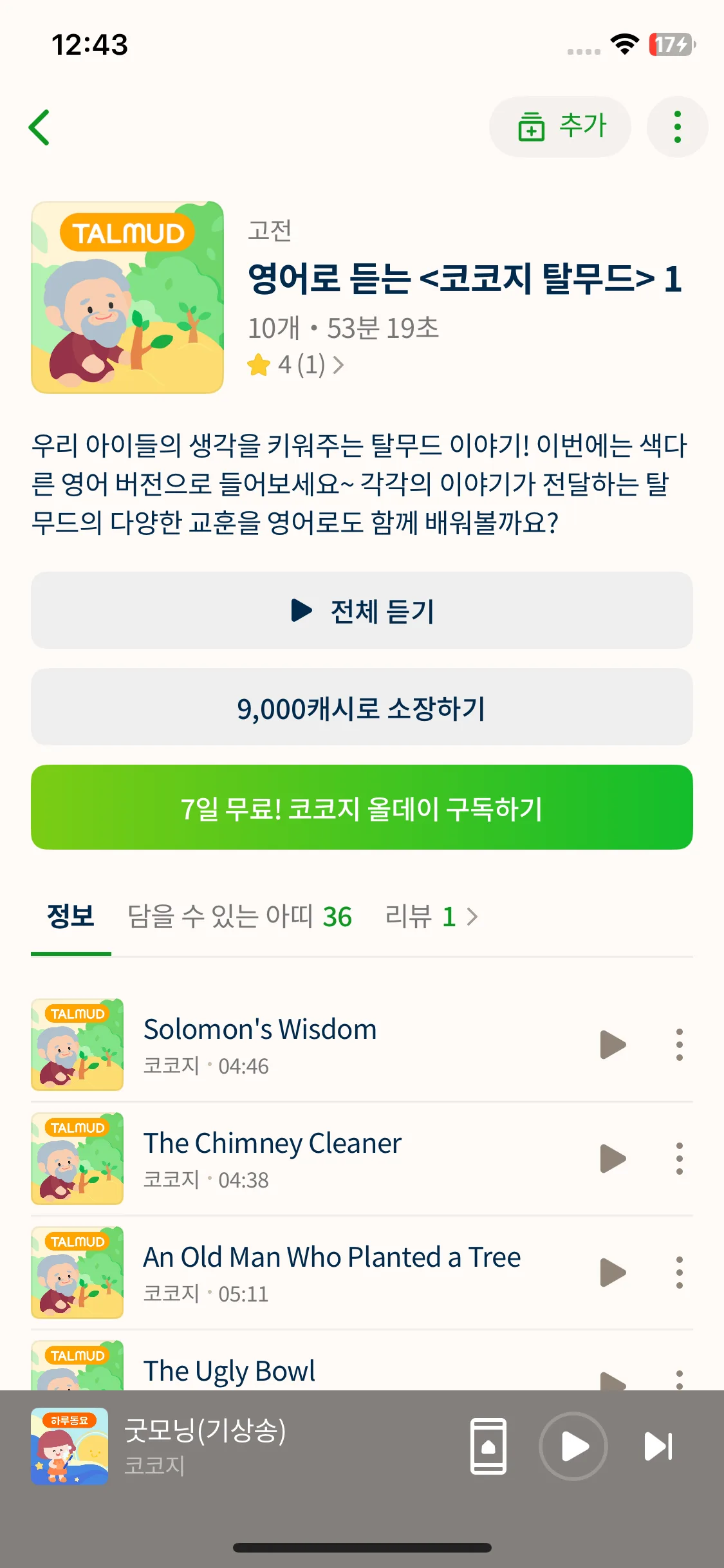
Task: Open options for An Old Man Who Planted a Tree
Action: click(x=679, y=1272)
